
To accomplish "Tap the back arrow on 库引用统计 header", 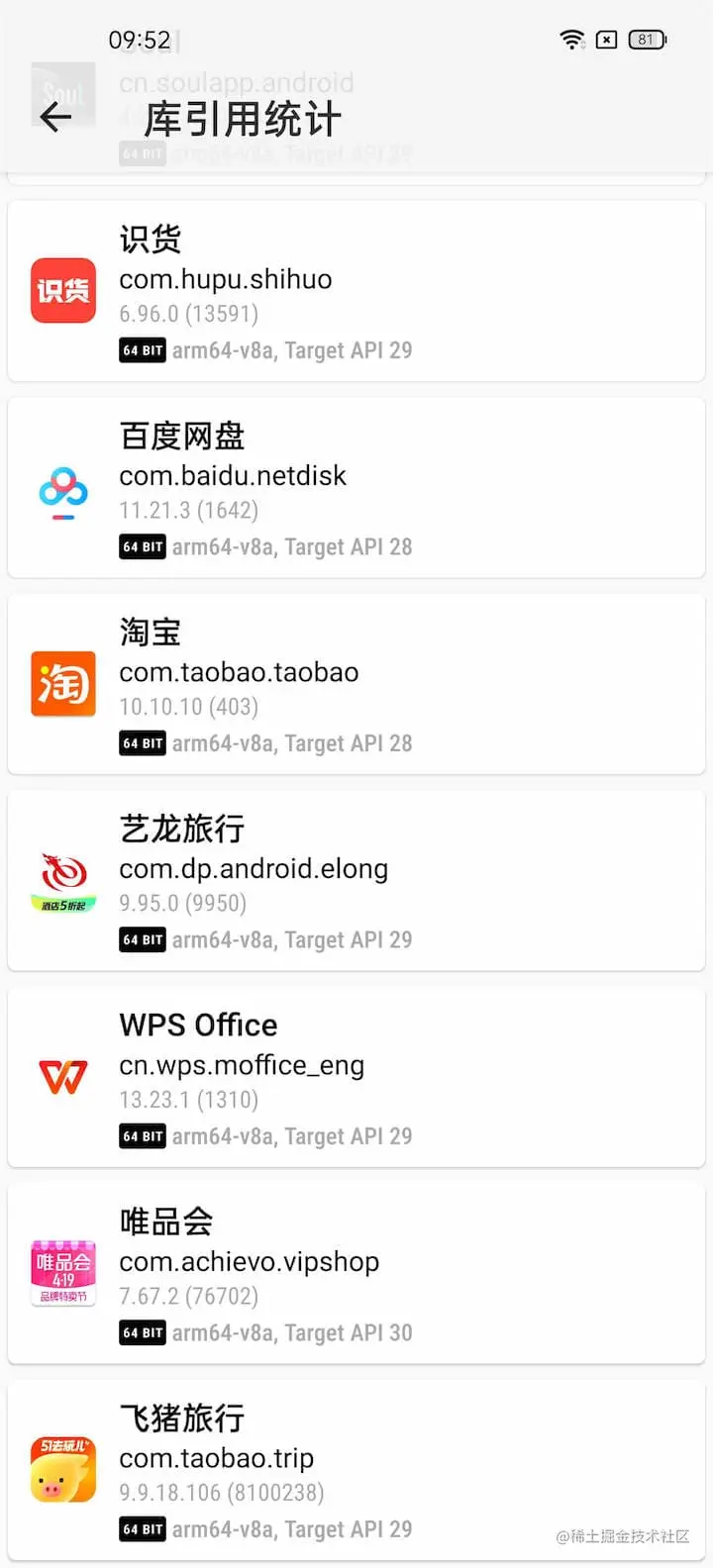I will (57, 118).
